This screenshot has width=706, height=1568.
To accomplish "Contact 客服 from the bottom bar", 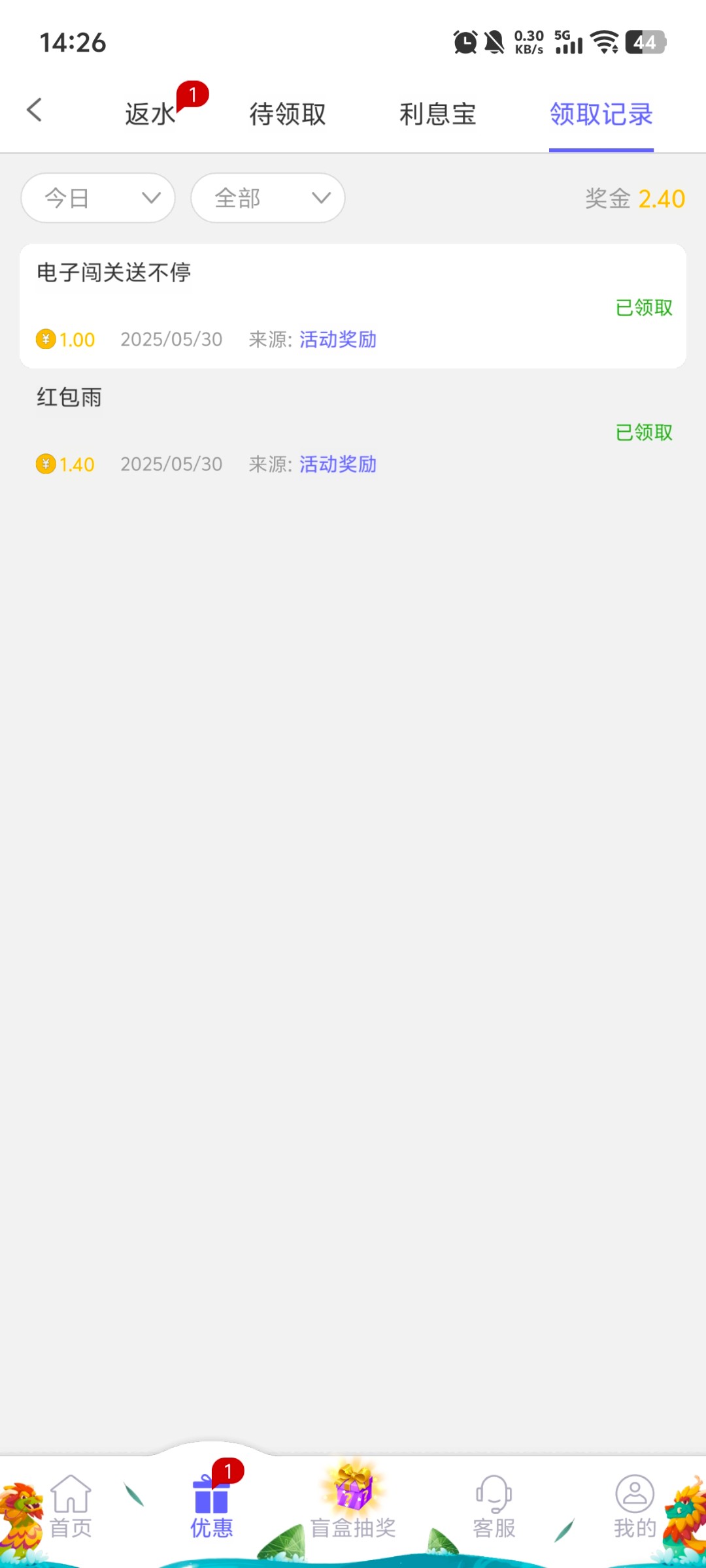I will click(x=494, y=1507).
